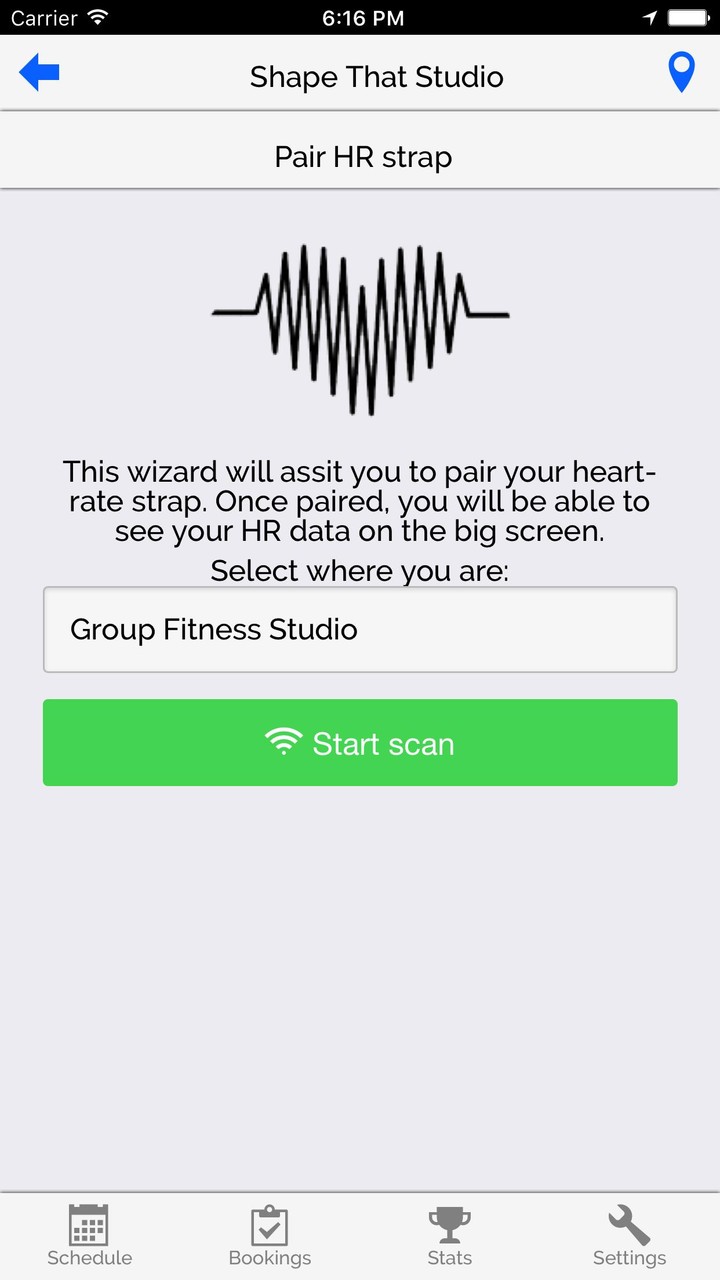Go back with the blue arrow
This screenshot has height=1280, width=720.
(x=40, y=73)
